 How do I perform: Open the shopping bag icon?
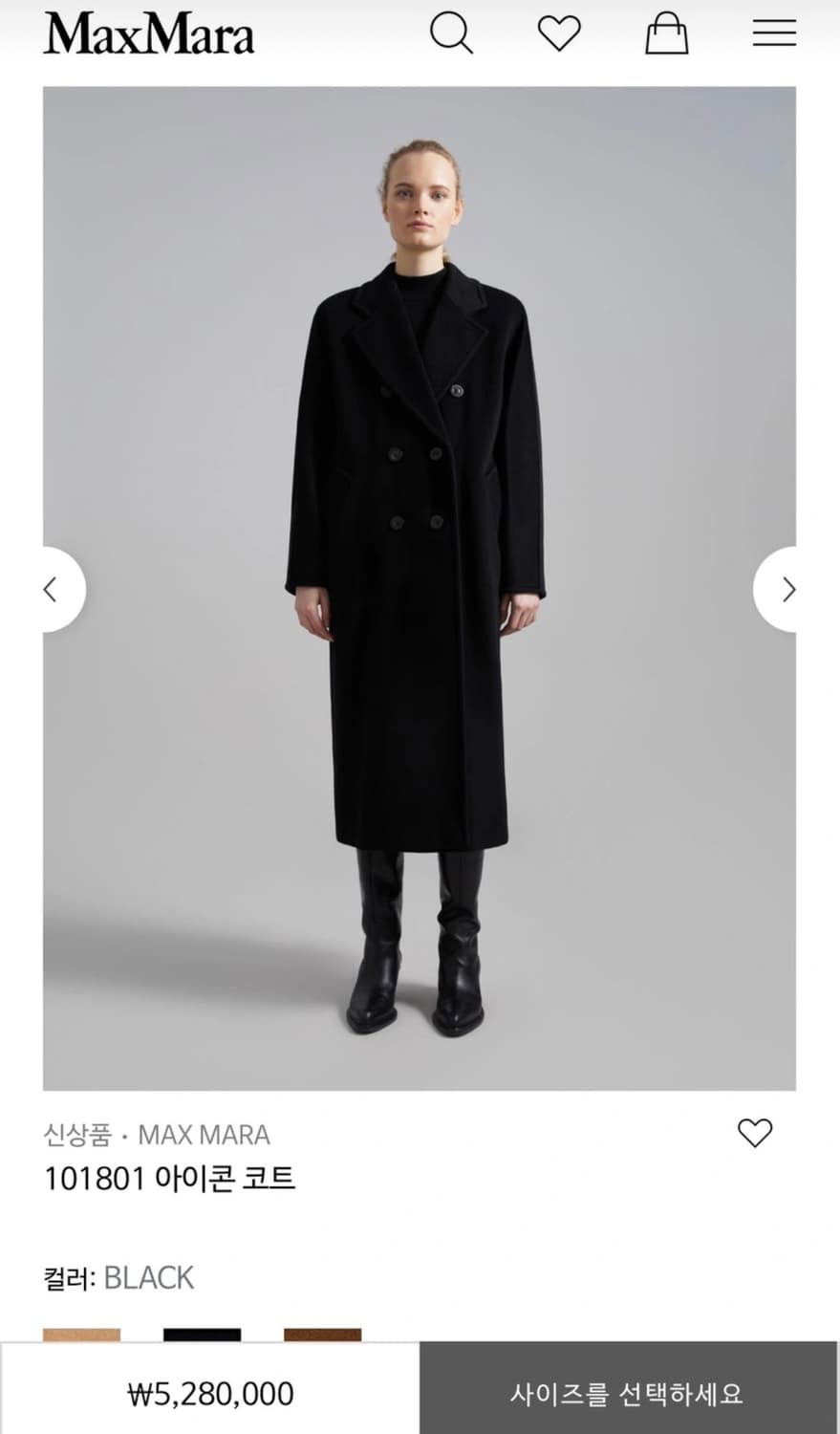(x=668, y=33)
